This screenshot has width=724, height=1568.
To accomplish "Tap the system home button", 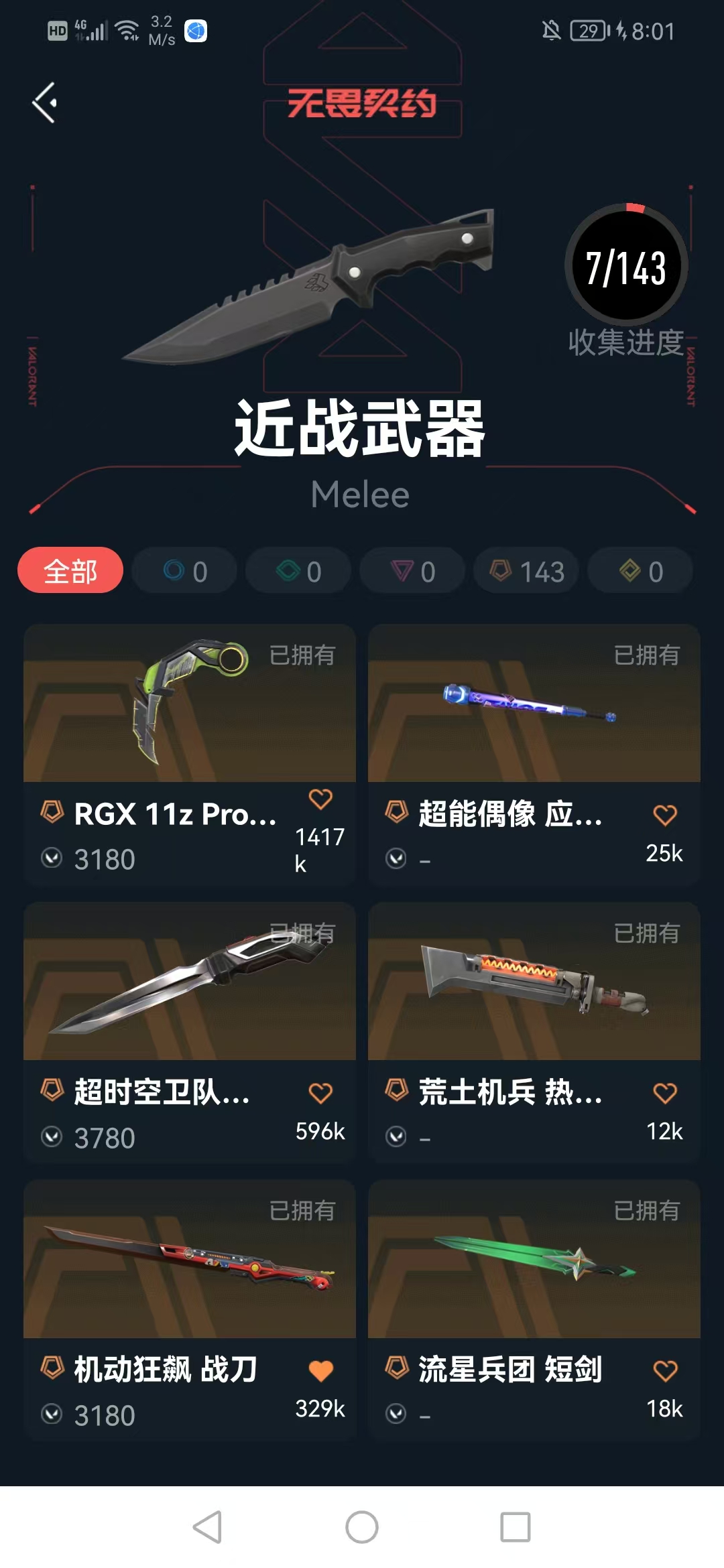I will (362, 1527).
